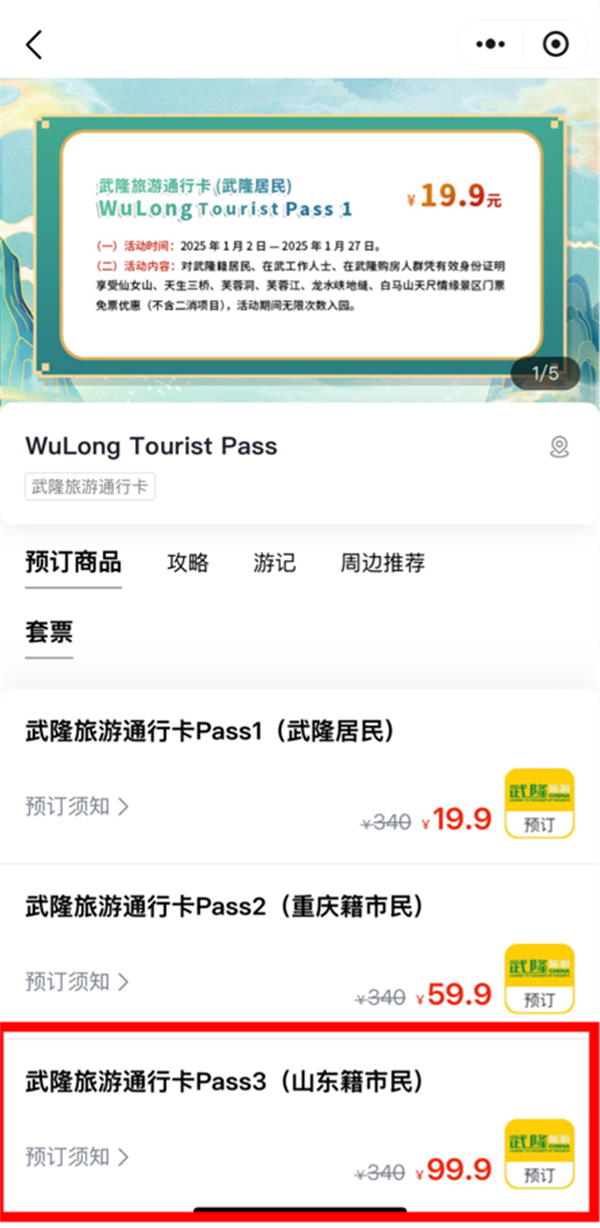Book Pass1 武隆居民 with 预订 button
600x1228 pixels.
[x=540, y=803]
